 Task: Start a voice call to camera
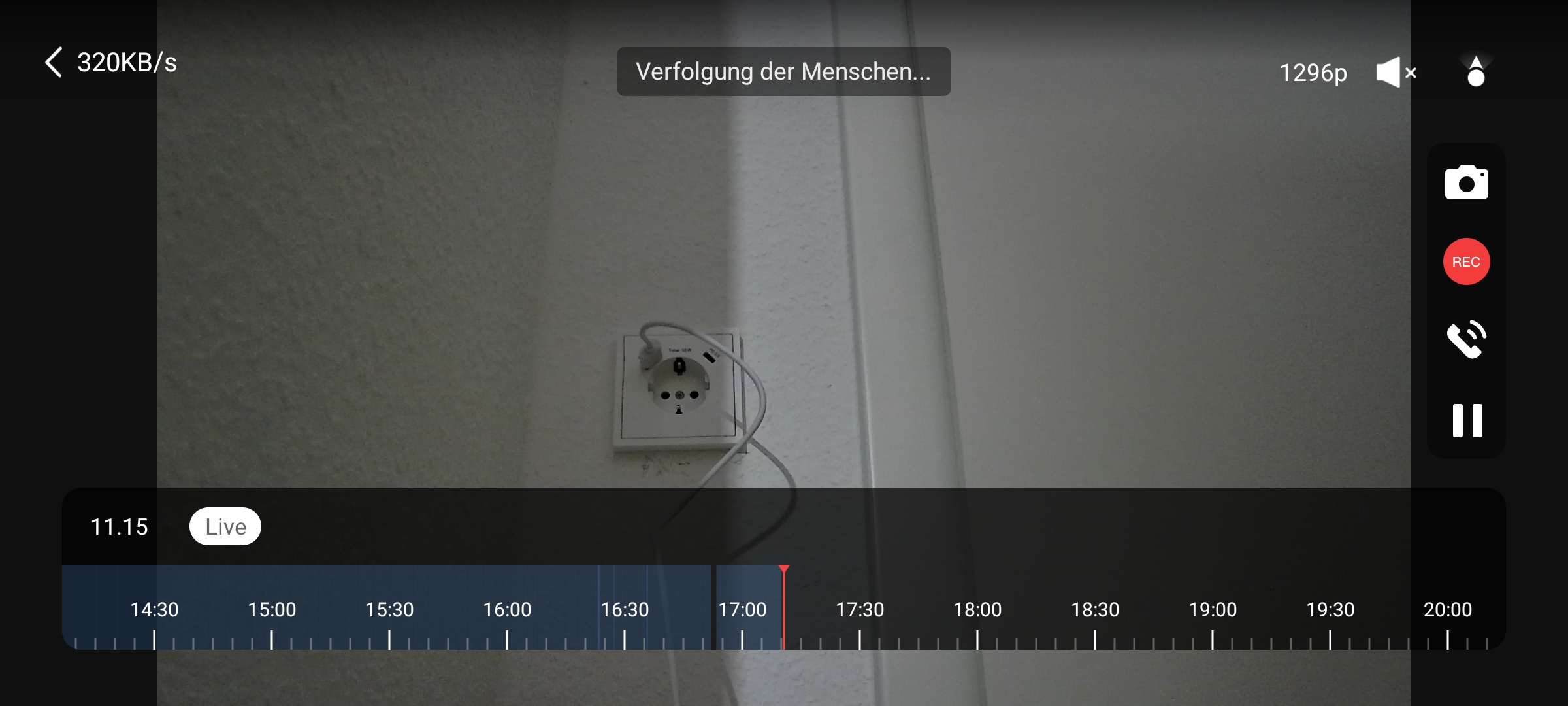1466,339
